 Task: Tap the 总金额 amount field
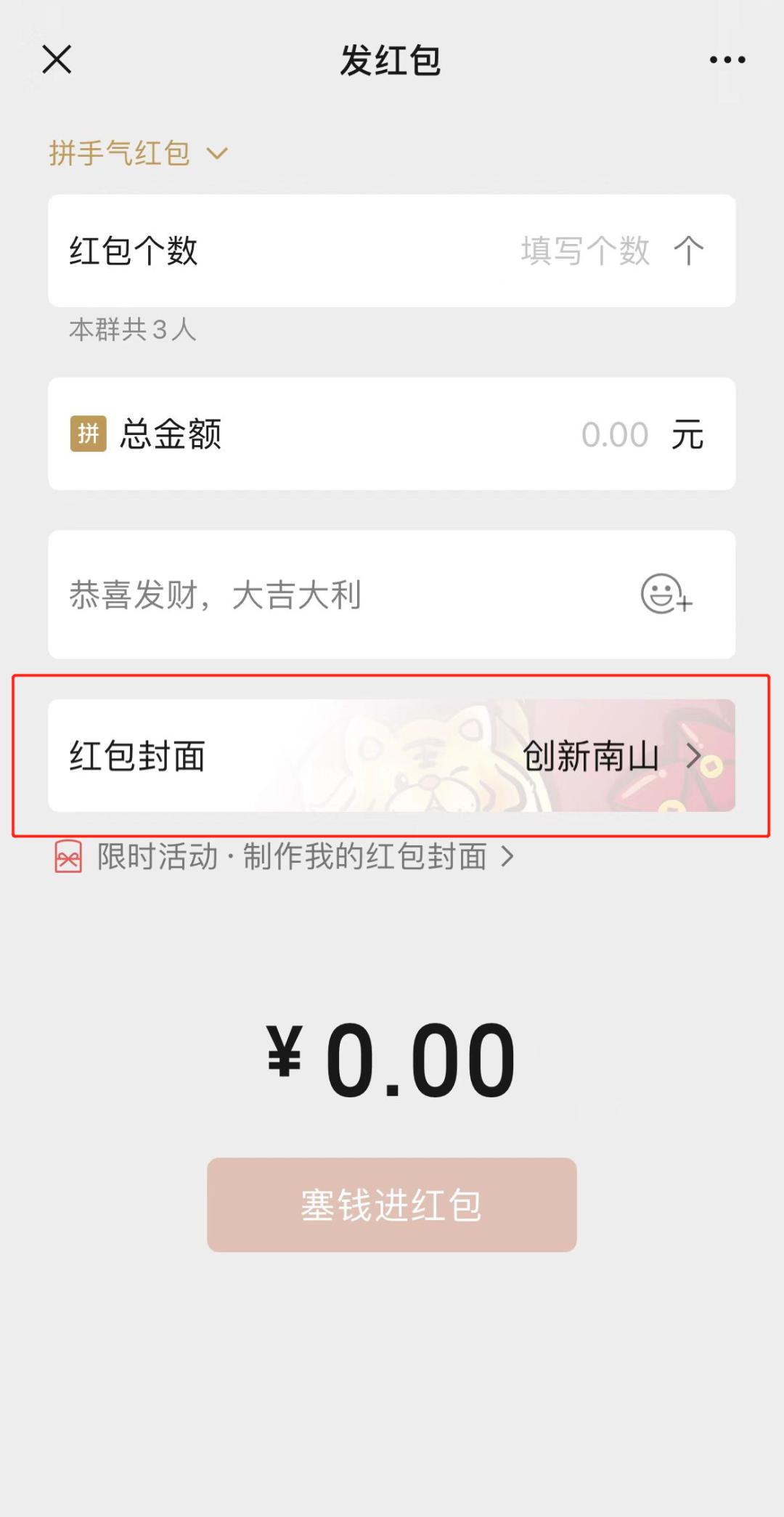pos(613,434)
